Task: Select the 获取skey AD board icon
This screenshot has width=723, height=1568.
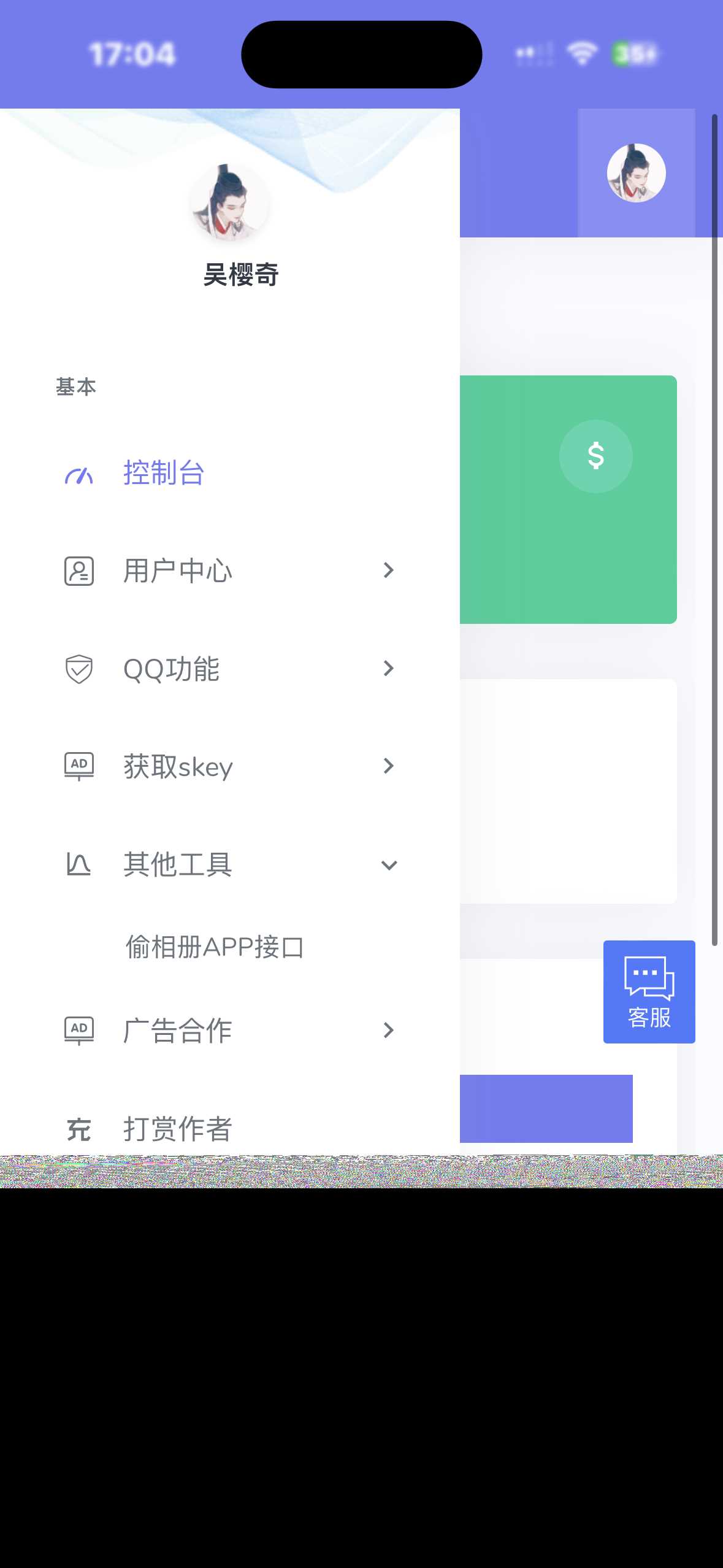Action: [x=78, y=767]
